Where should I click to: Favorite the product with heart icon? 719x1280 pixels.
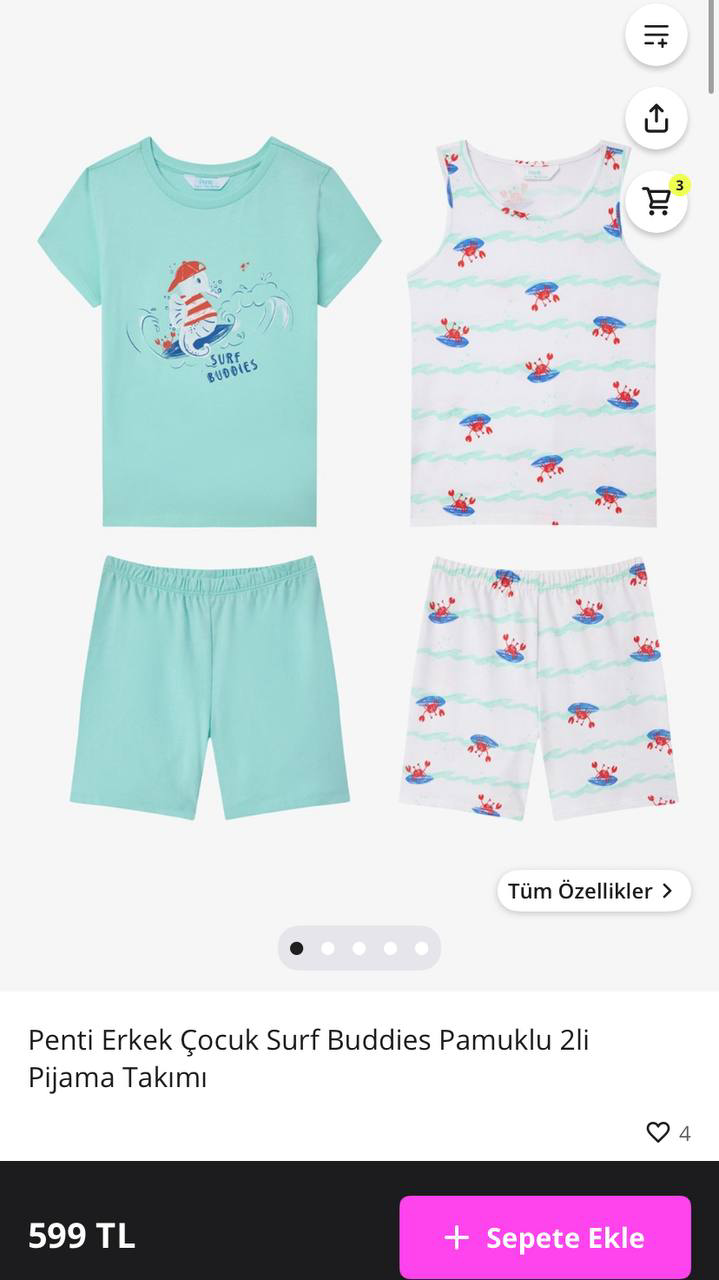tap(657, 1132)
